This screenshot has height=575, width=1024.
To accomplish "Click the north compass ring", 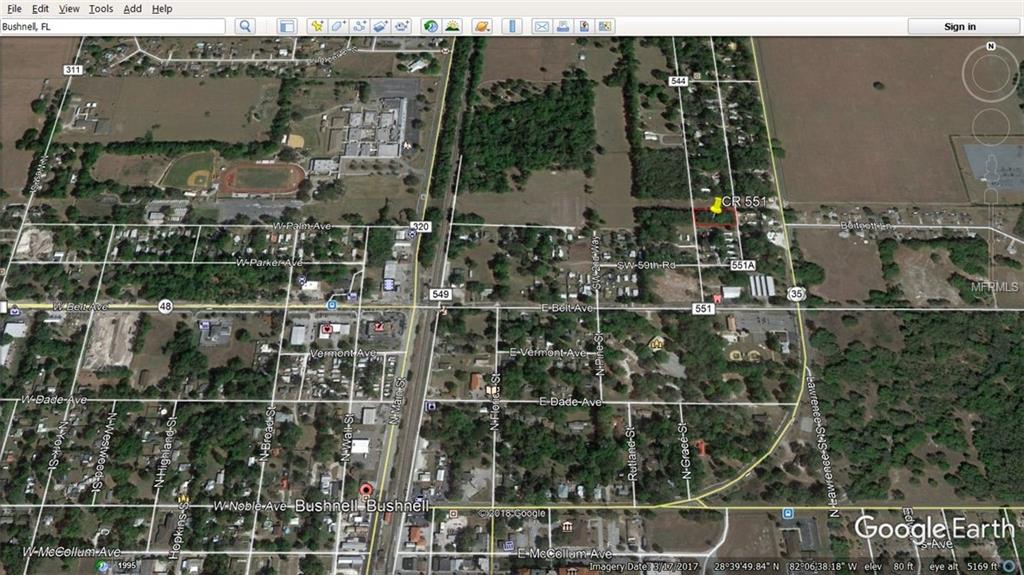I will 990,48.
